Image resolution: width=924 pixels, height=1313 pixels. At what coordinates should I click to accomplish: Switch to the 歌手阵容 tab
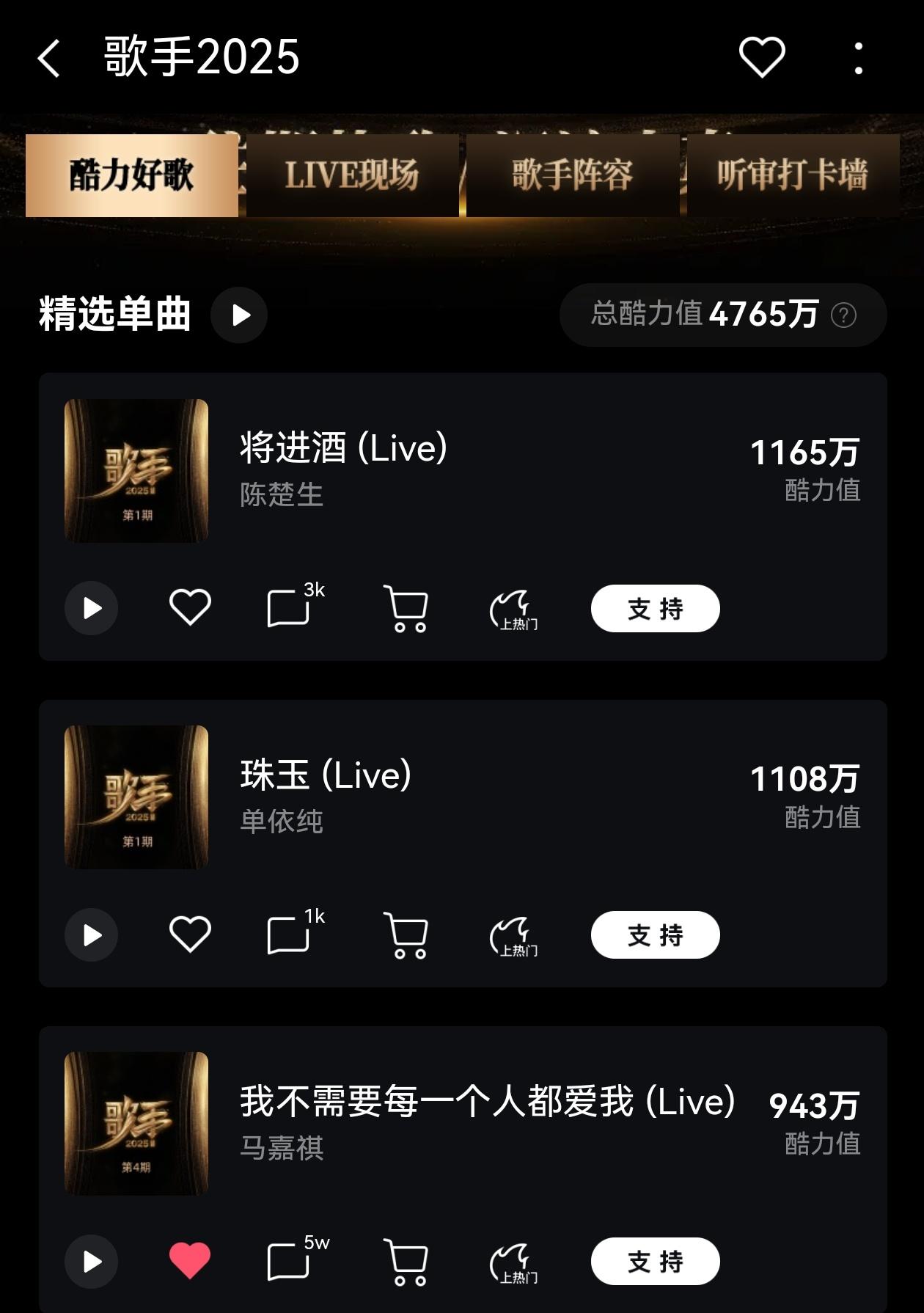[x=572, y=175]
